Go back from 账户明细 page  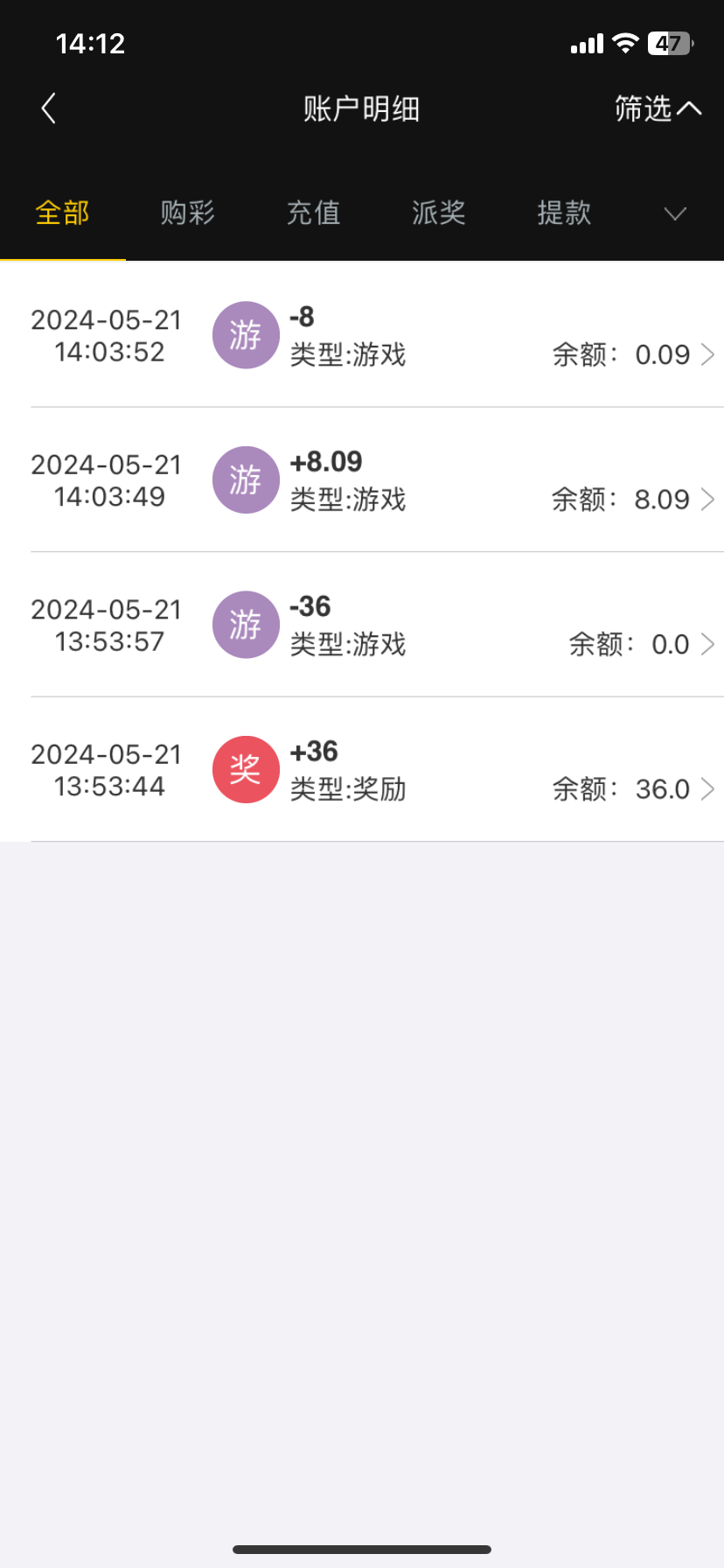[49, 108]
